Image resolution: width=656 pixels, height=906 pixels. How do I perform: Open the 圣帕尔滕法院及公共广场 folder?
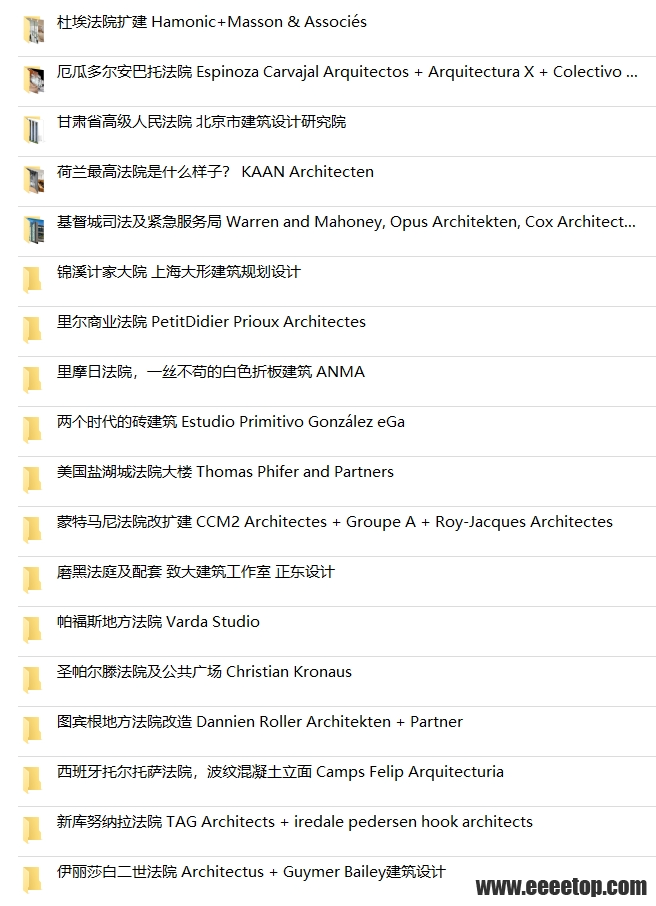(x=204, y=672)
